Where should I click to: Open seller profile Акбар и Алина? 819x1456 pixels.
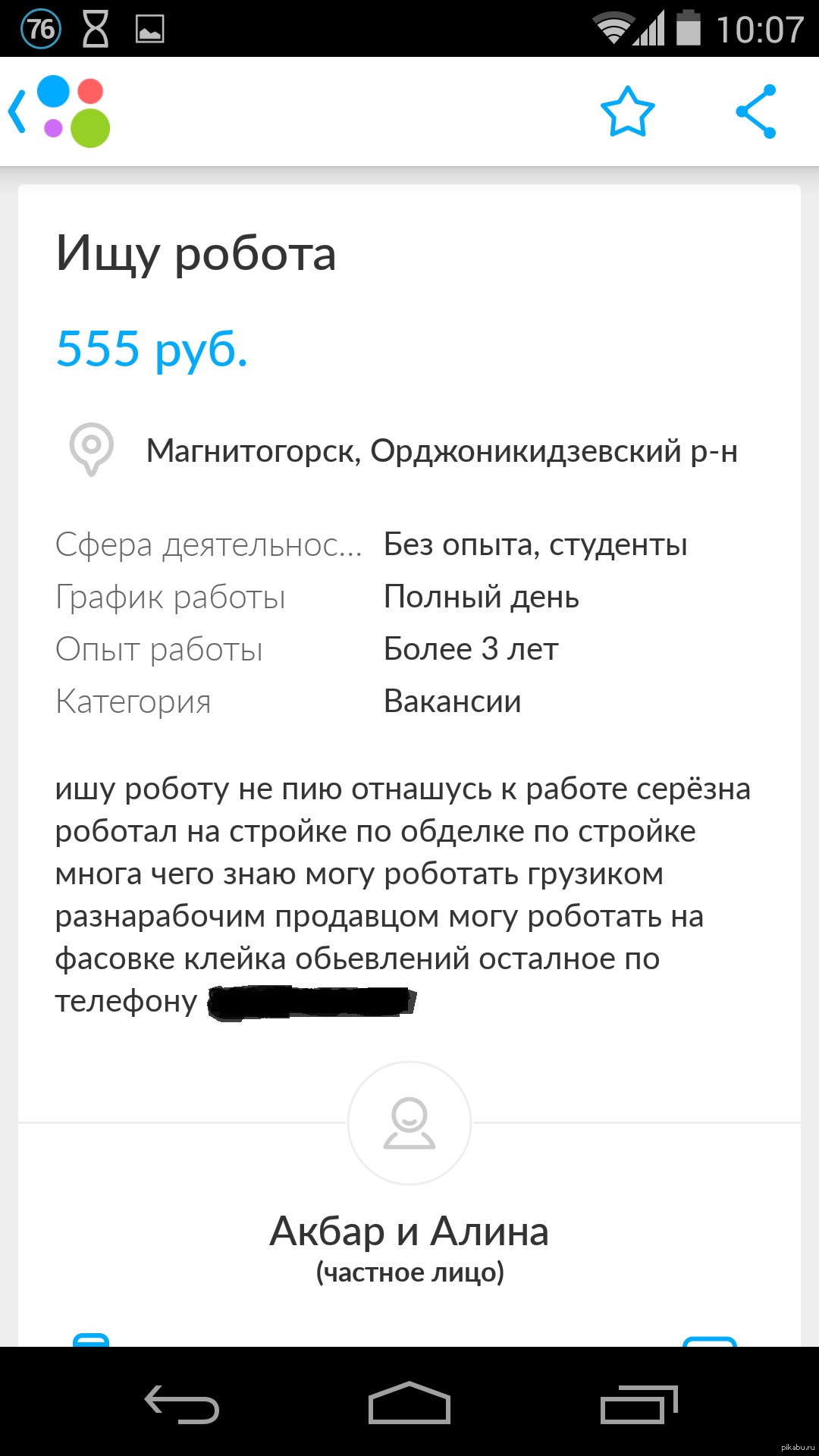click(409, 1232)
